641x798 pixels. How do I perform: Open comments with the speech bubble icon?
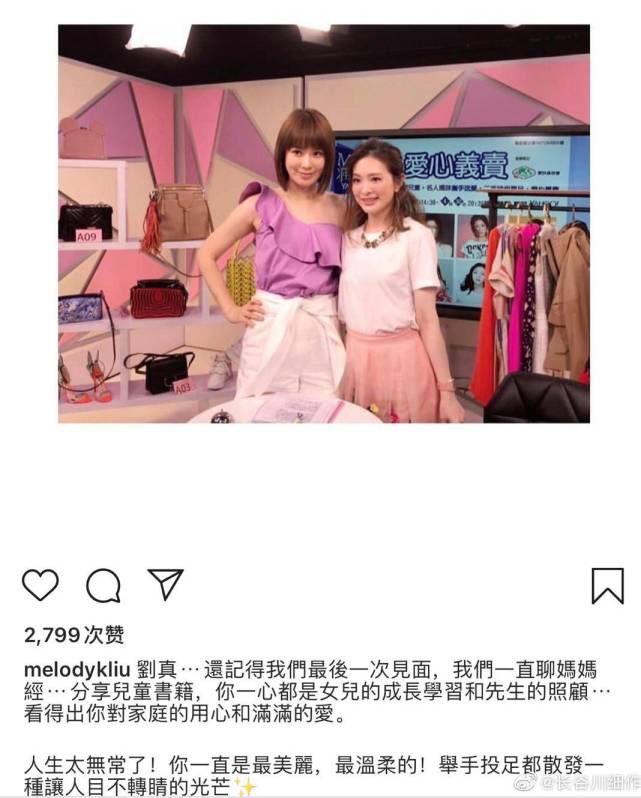pos(103,585)
